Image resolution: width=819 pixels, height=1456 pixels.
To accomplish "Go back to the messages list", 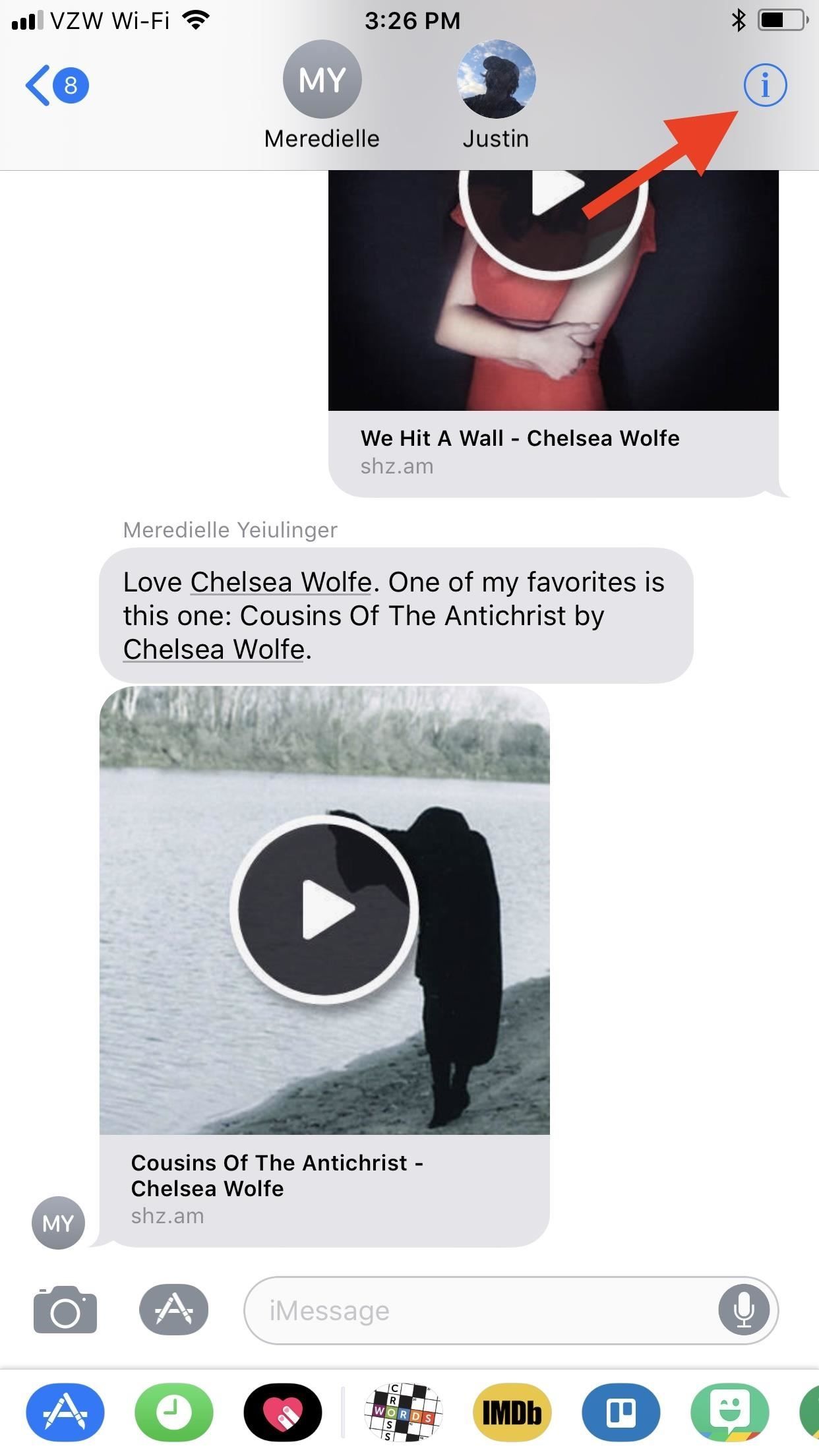I will pyautogui.click(x=55, y=86).
